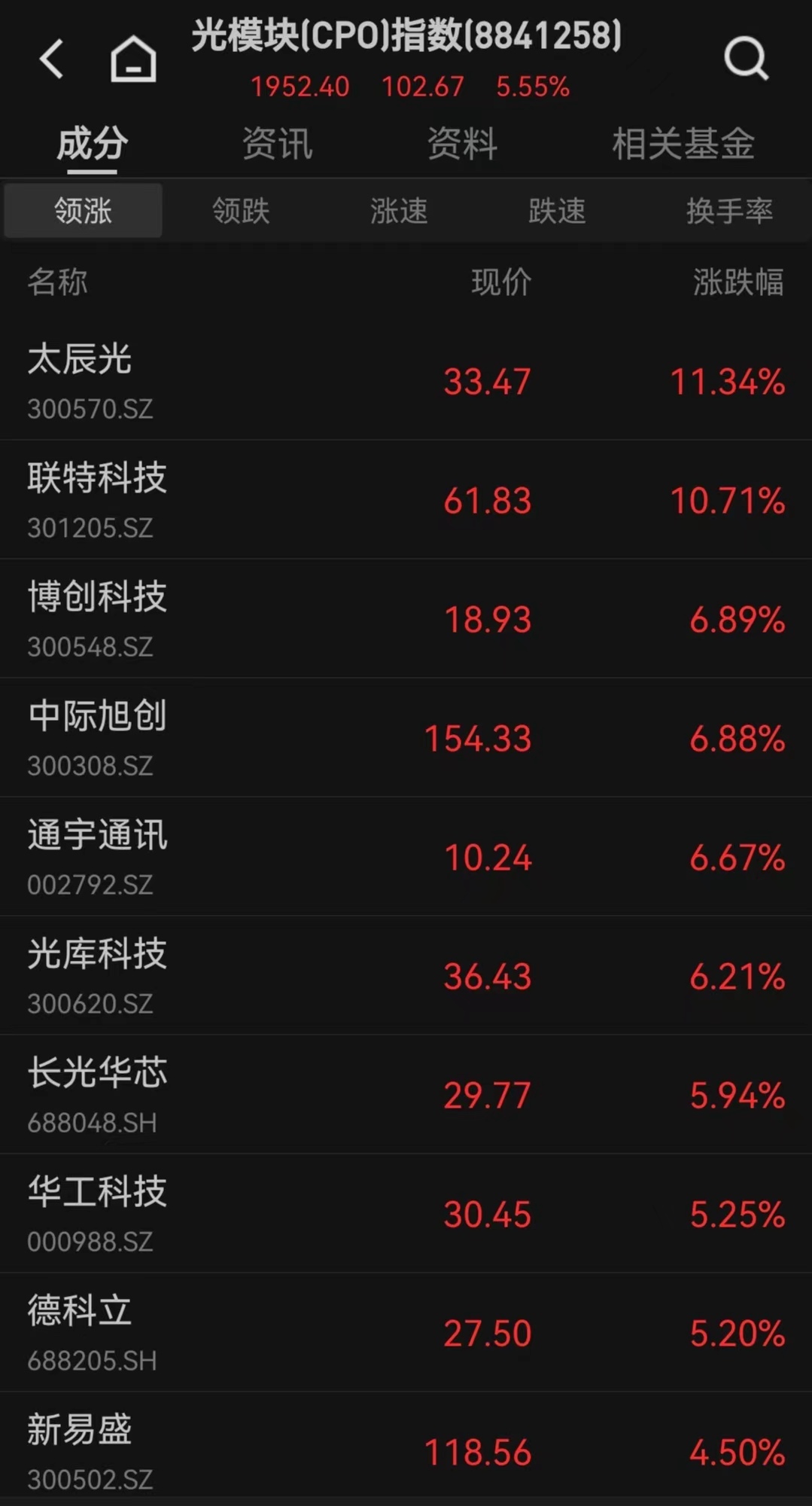This screenshot has width=812, height=1506.
Task: Open the stock 联特科技
Action: coord(406,500)
